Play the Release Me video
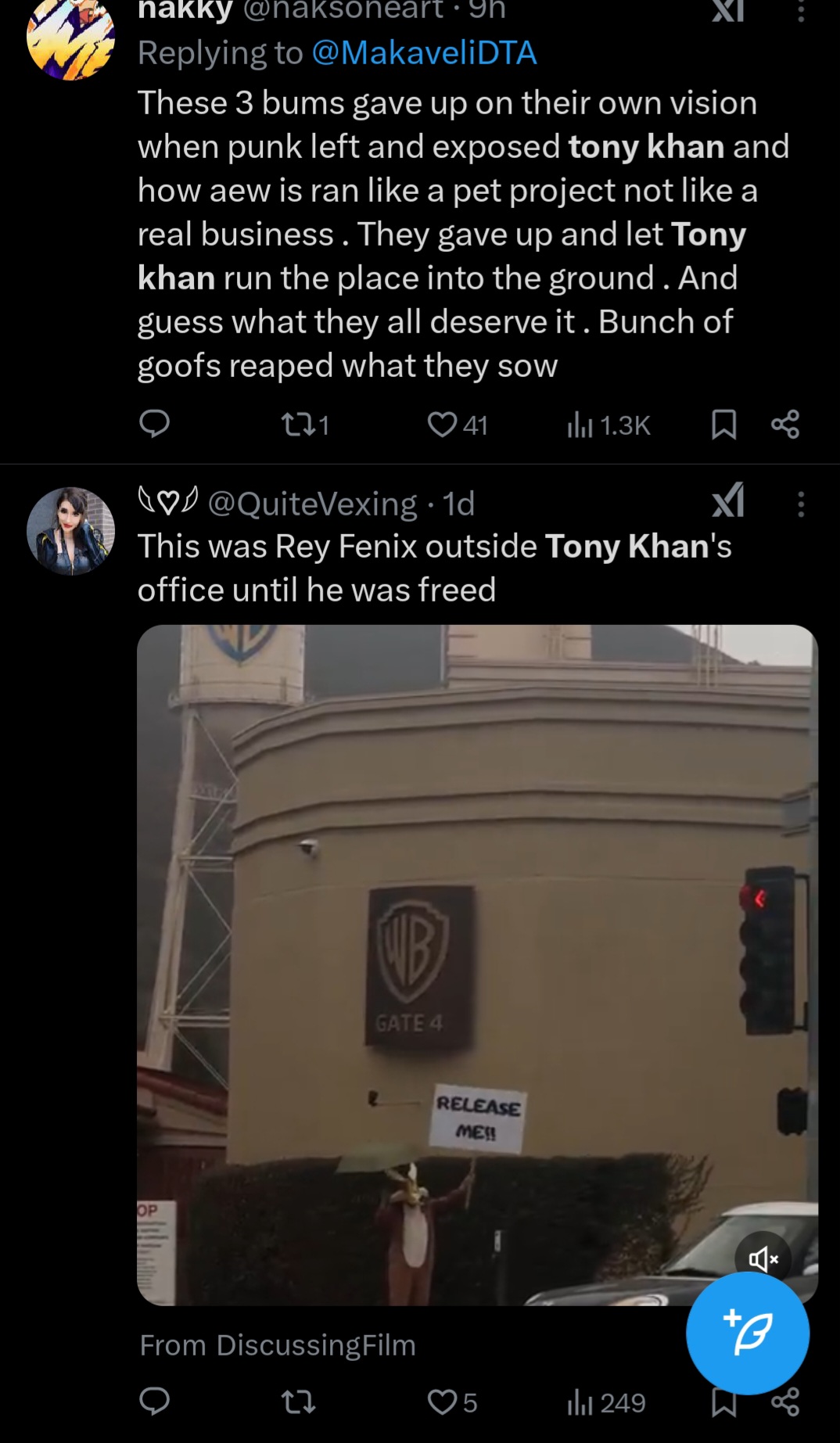840x1443 pixels. click(x=477, y=964)
